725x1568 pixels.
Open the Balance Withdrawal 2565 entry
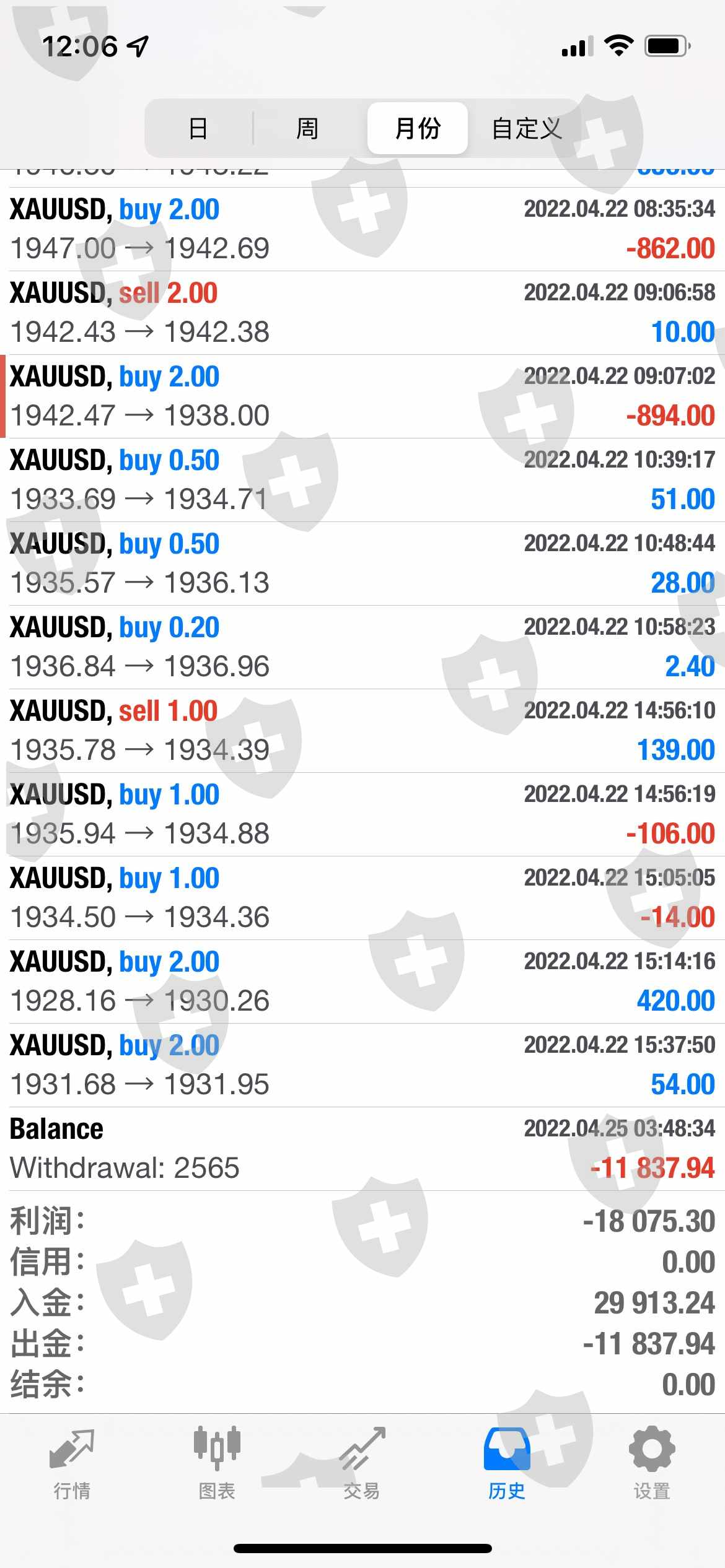coord(362,1149)
